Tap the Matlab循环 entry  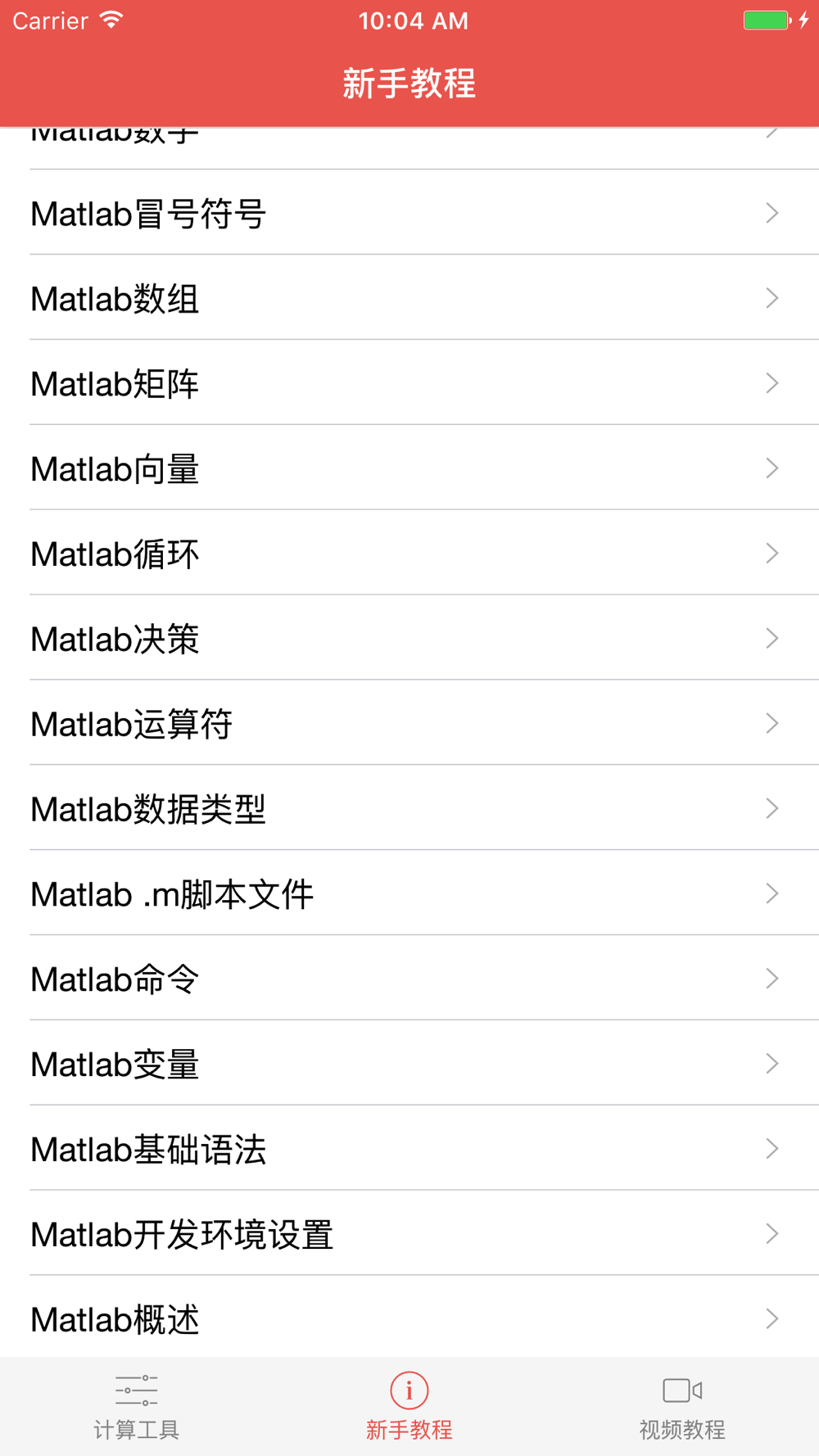[409, 554]
